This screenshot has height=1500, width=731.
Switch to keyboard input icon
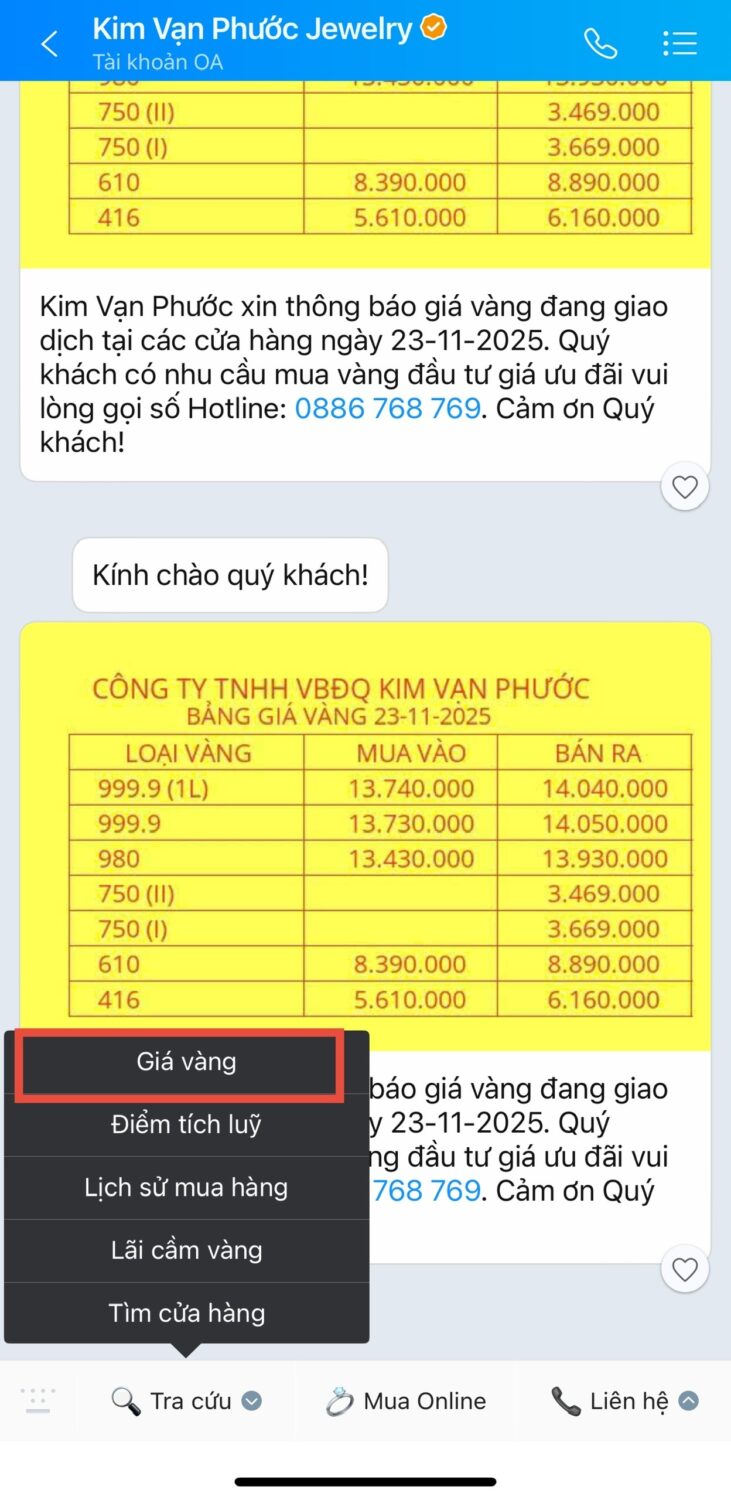pos(38,1400)
